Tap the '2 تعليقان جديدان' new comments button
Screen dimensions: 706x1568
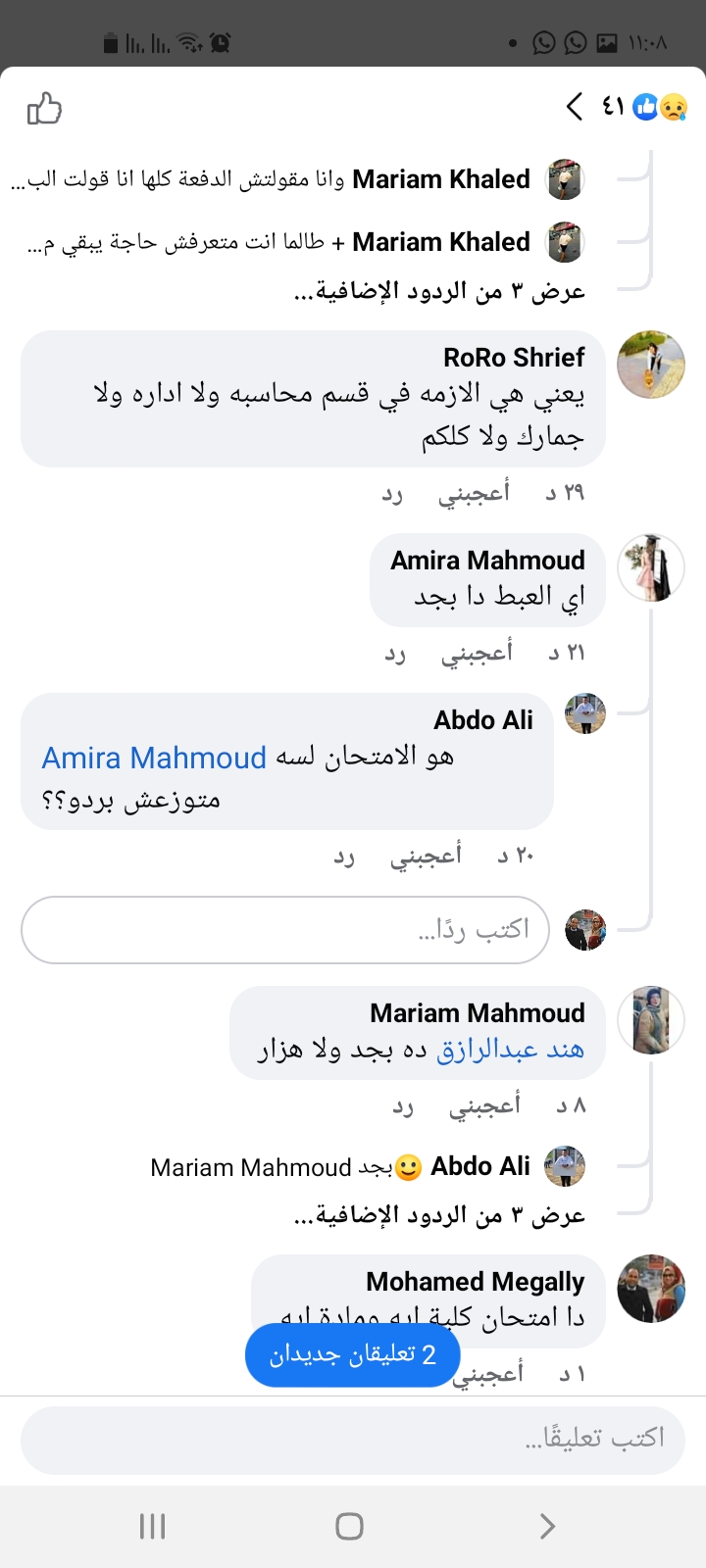click(x=352, y=1354)
